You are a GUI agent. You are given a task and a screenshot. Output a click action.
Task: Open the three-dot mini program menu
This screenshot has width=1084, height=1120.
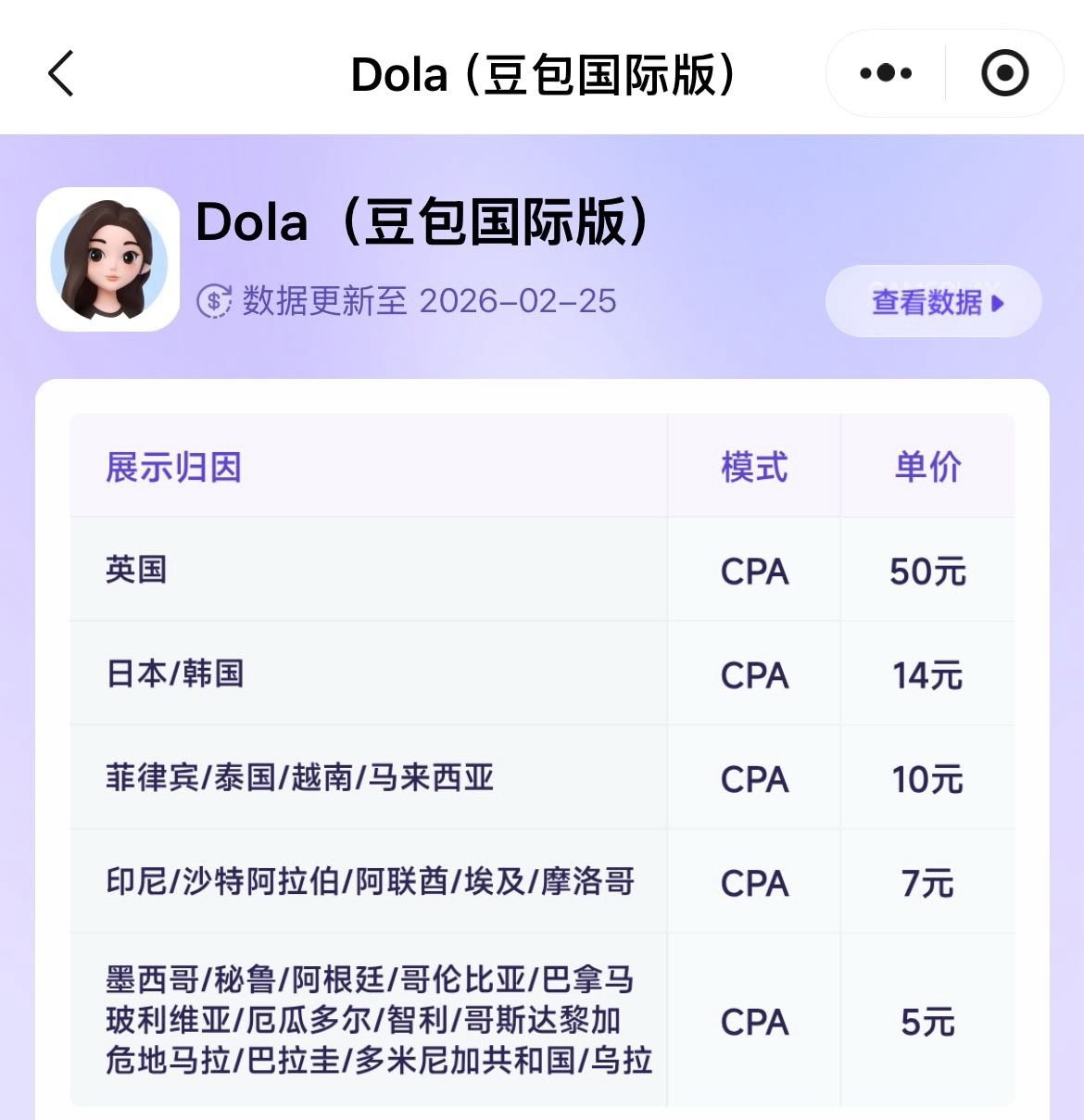[x=886, y=73]
